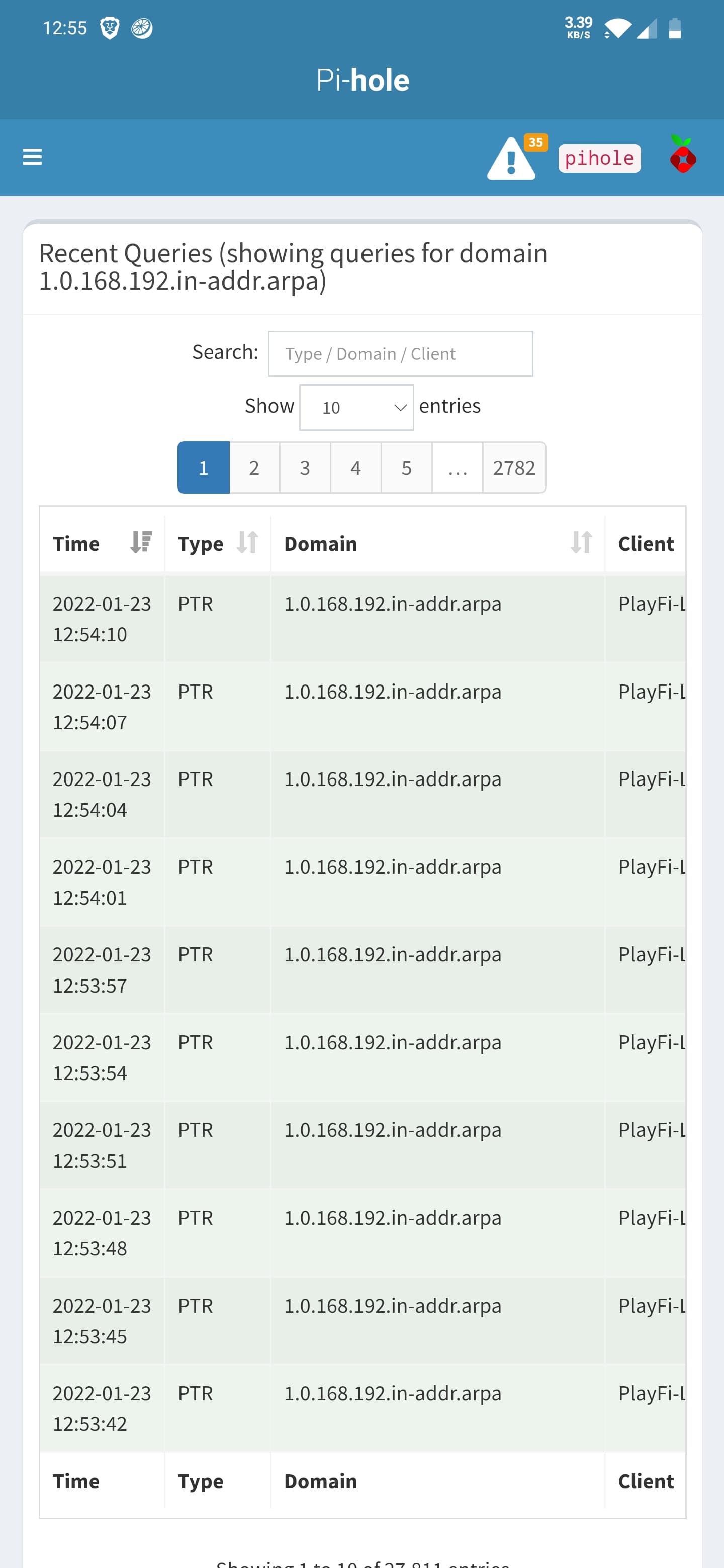Sort the table by Domain column
Viewport: 724px width, 1568px height.
[x=438, y=543]
